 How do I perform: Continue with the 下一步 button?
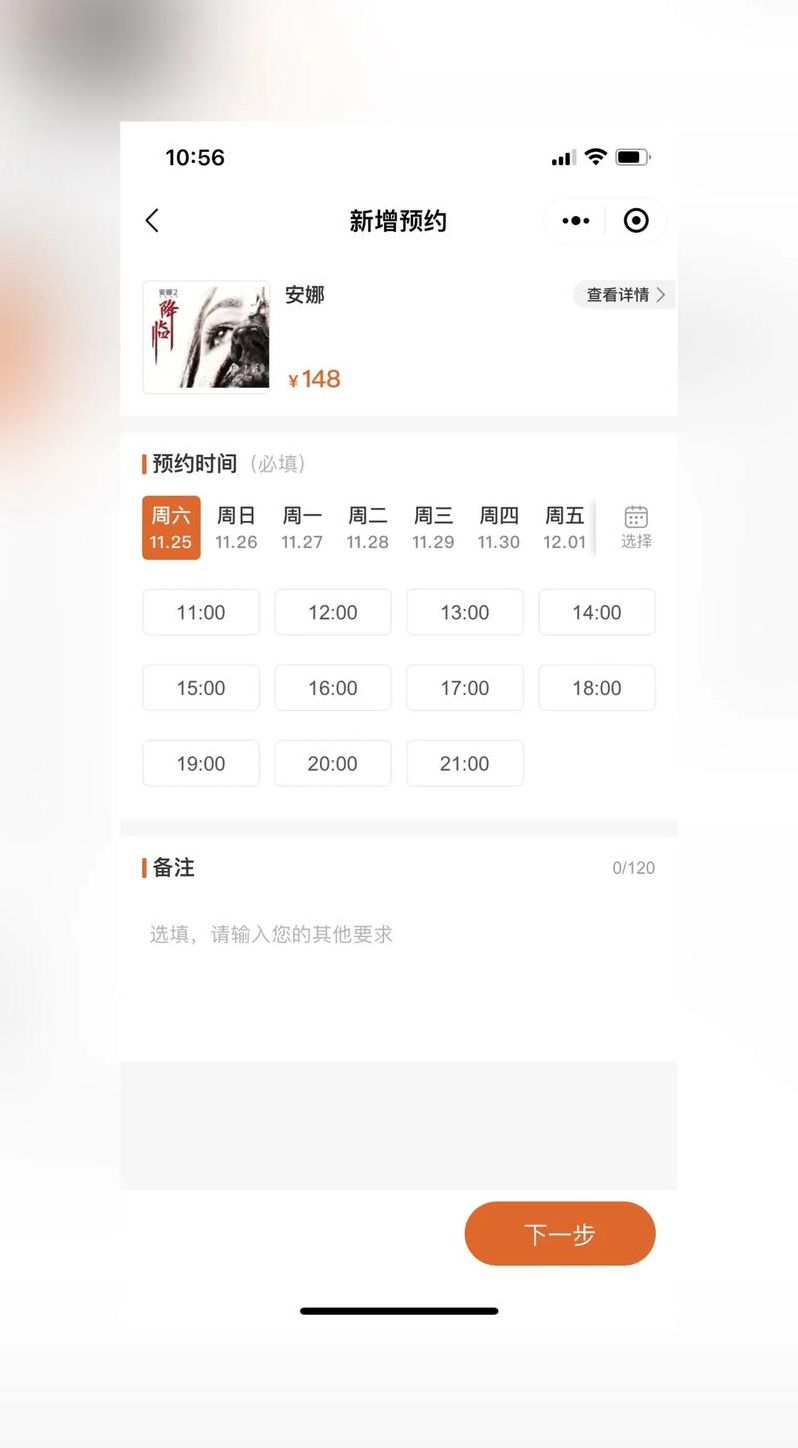(559, 1234)
